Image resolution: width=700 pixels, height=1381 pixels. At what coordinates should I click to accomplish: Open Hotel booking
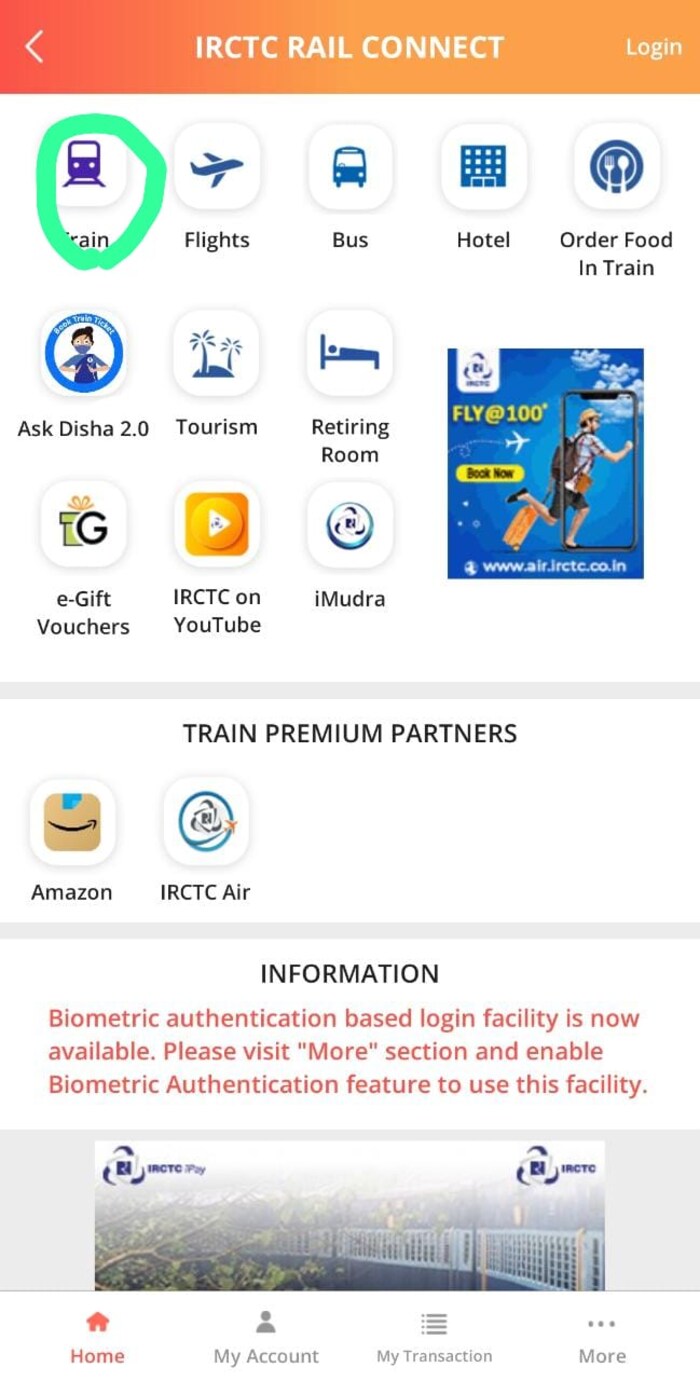(x=483, y=168)
